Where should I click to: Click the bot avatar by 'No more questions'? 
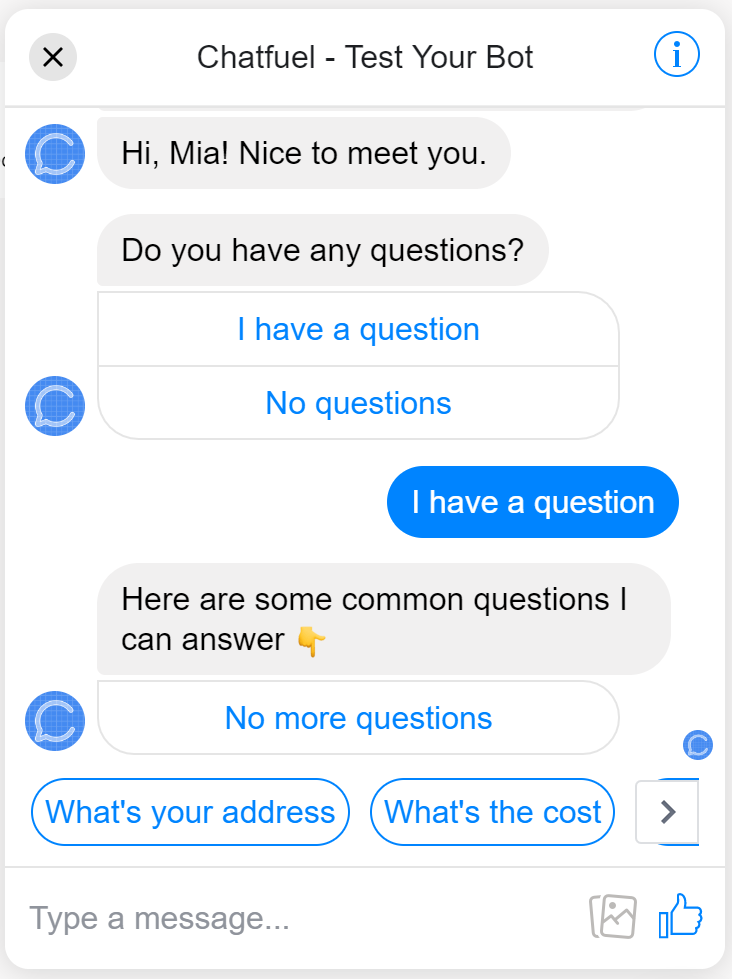54,721
